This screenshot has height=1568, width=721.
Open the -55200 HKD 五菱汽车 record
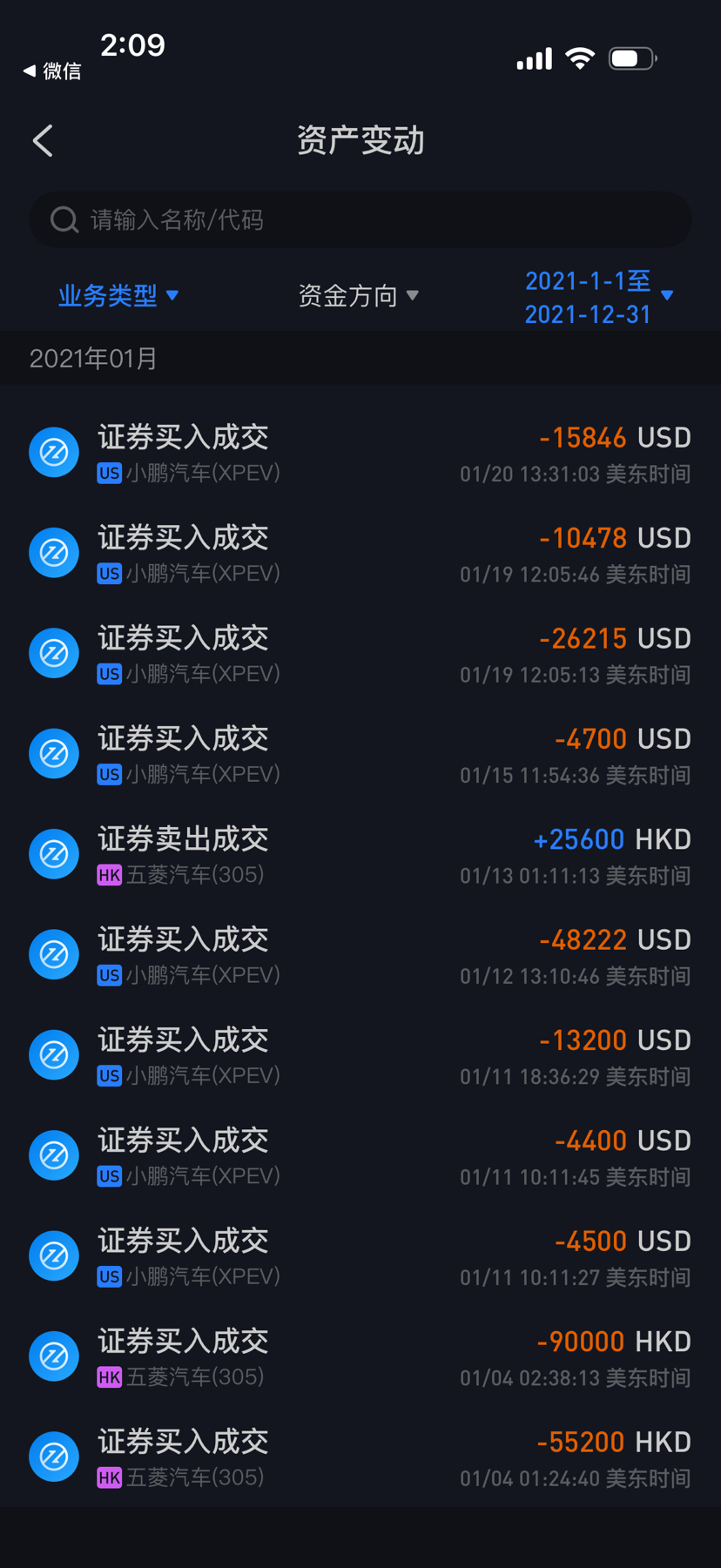point(360,1457)
